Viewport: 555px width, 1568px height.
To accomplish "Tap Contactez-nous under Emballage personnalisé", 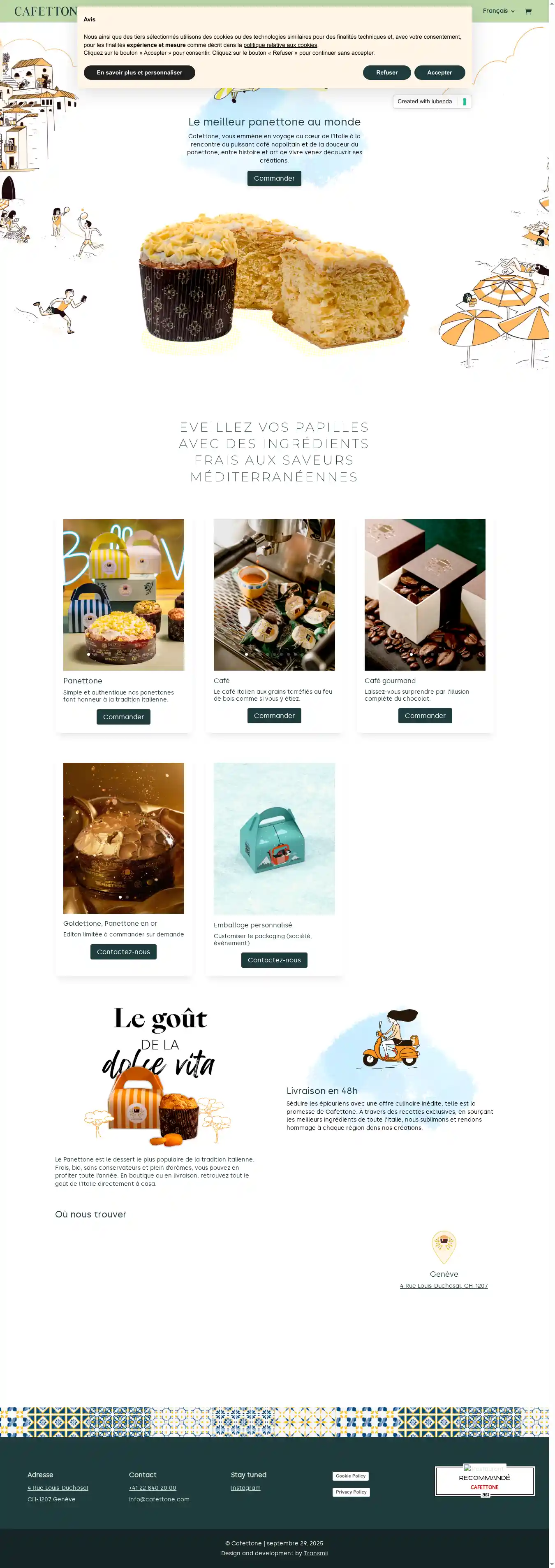I will (x=273, y=960).
